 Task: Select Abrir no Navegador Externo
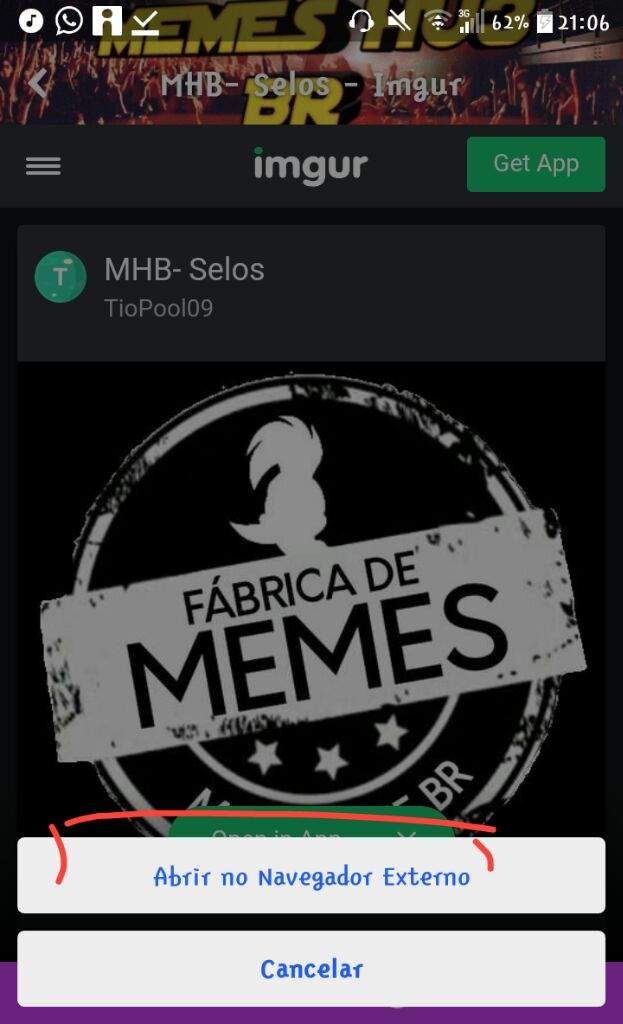click(311, 877)
